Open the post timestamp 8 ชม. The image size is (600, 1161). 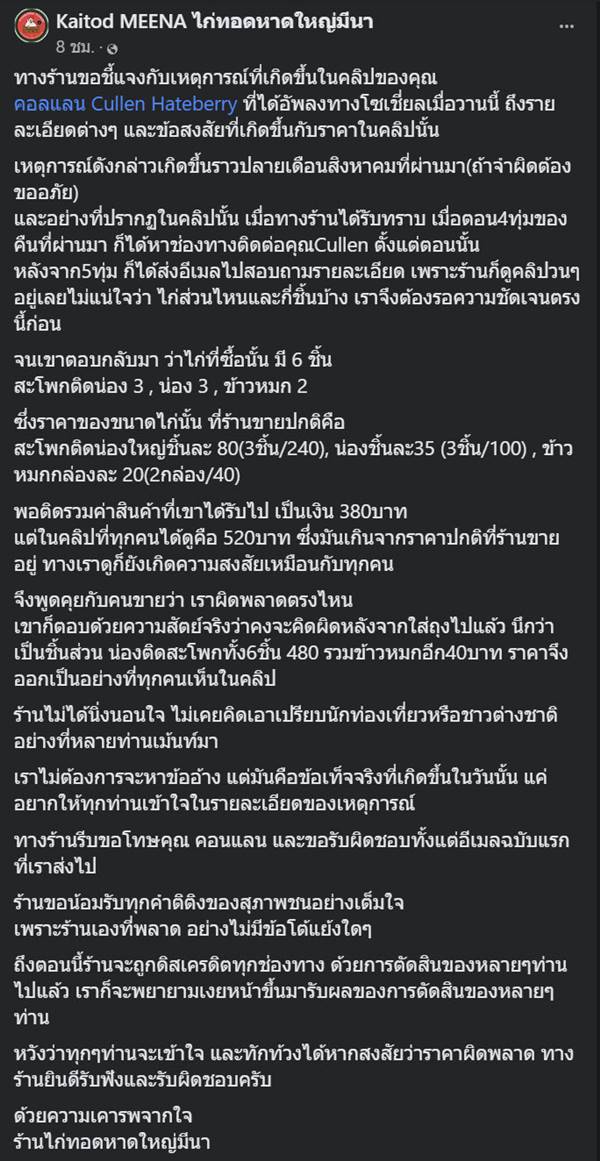[76, 47]
